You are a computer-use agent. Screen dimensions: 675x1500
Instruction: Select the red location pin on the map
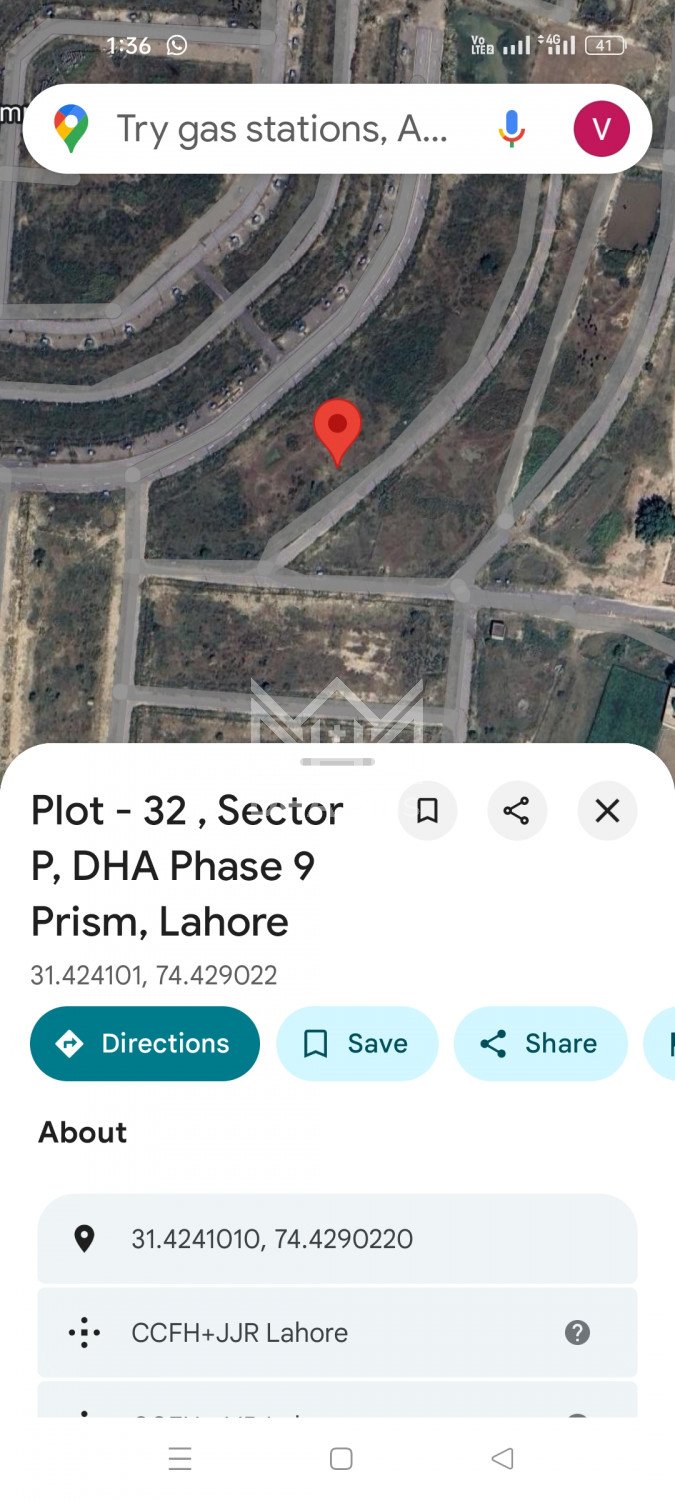click(338, 430)
